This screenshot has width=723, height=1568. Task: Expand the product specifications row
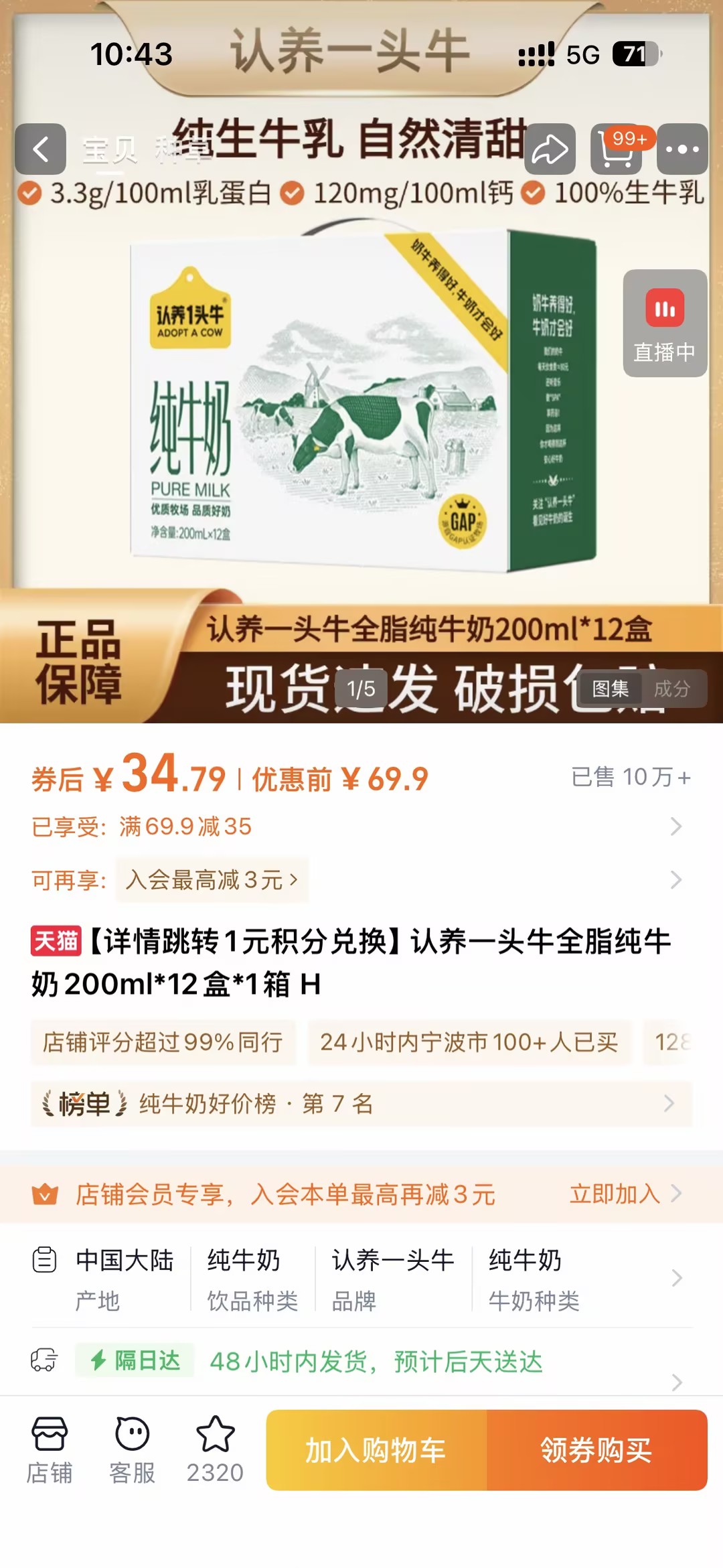[x=676, y=1278]
